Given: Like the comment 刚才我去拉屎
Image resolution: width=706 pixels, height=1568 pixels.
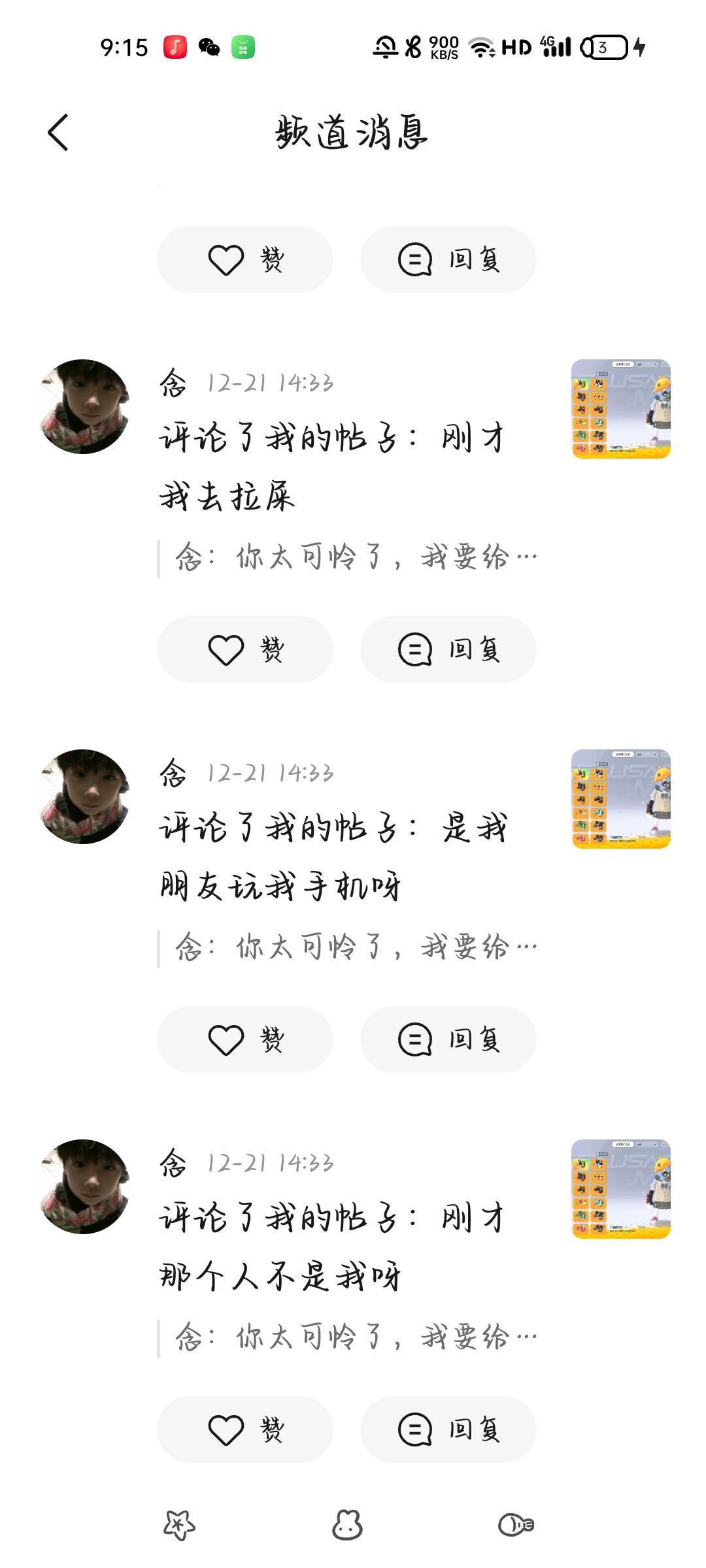Looking at the screenshot, I should tap(245, 649).
